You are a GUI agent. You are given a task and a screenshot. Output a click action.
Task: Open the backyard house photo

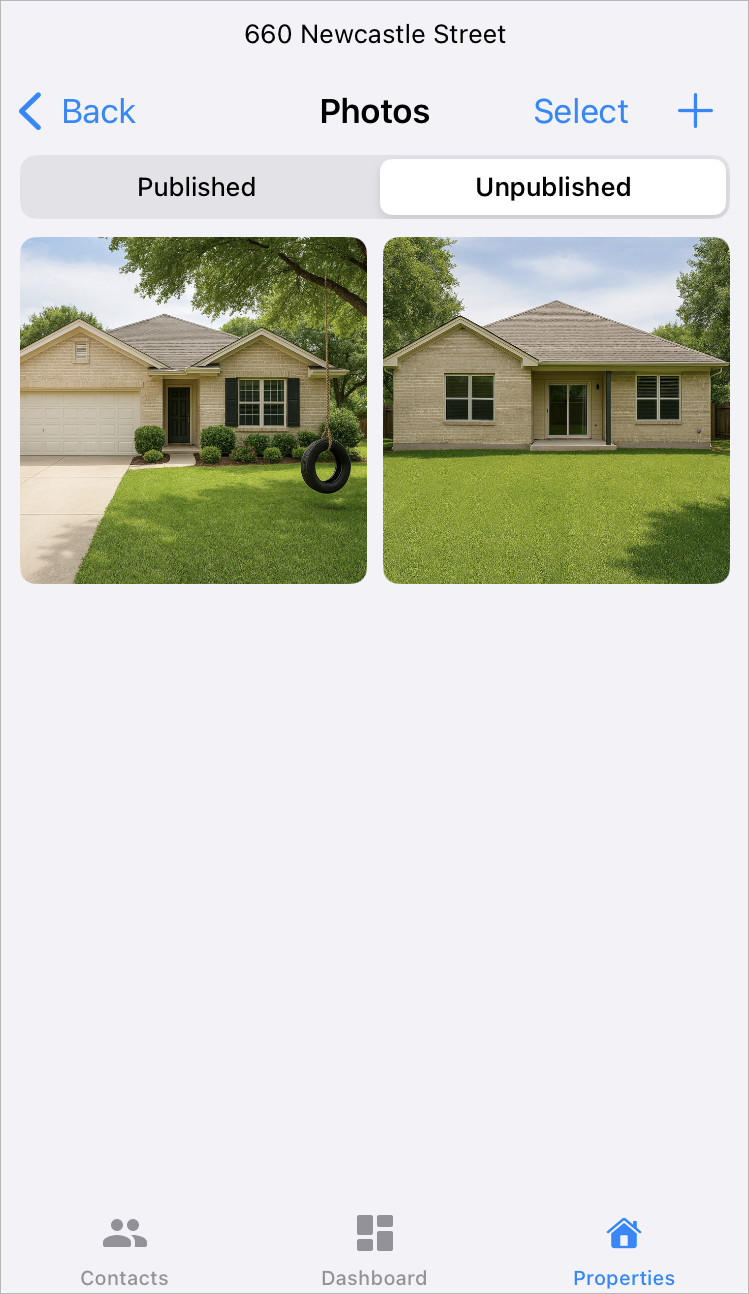click(x=556, y=410)
